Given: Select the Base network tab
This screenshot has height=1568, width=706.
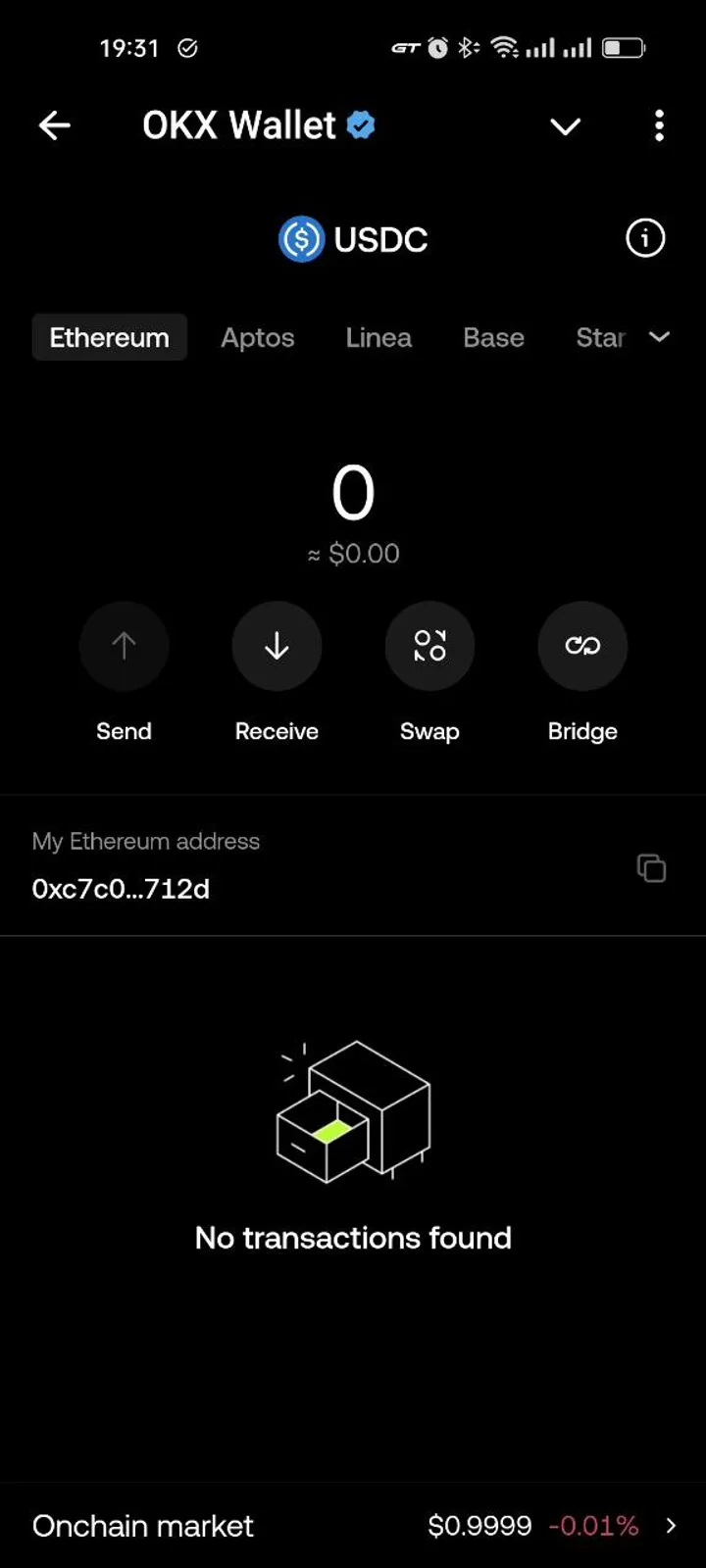Looking at the screenshot, I should [x=493, y=337].
